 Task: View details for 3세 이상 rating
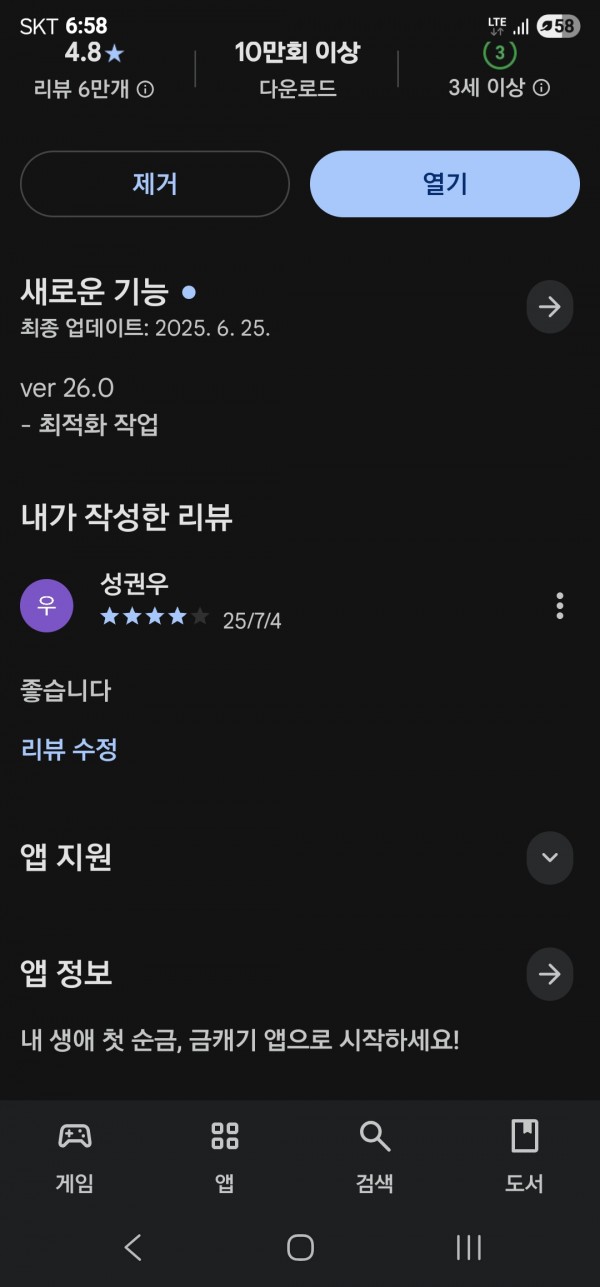[541, 88]
